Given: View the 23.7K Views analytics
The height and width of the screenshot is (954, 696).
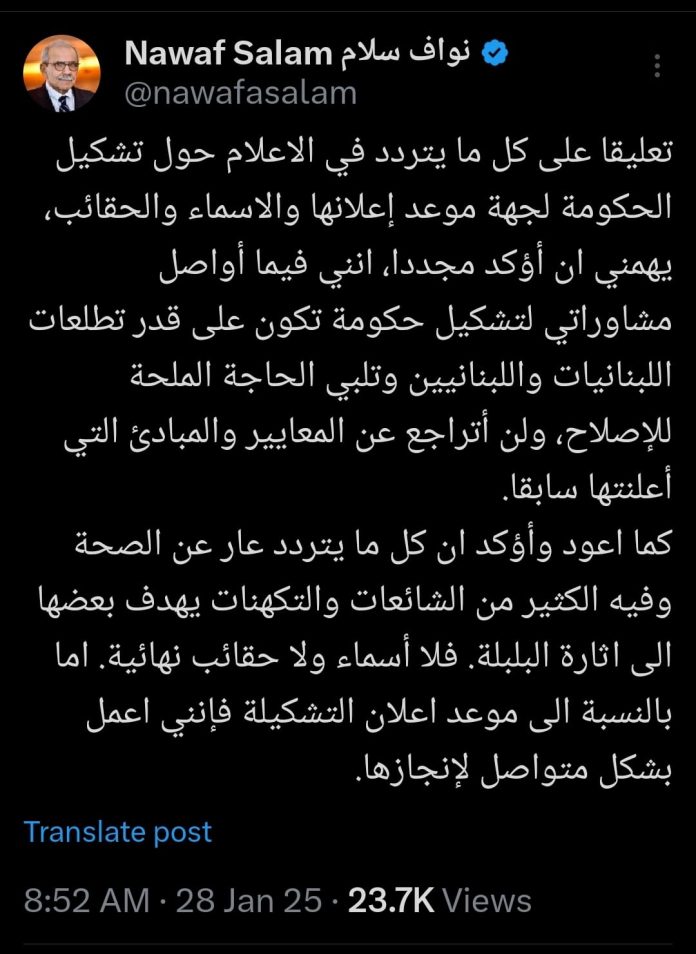Looking at the screenshot, I should point(439,900).
